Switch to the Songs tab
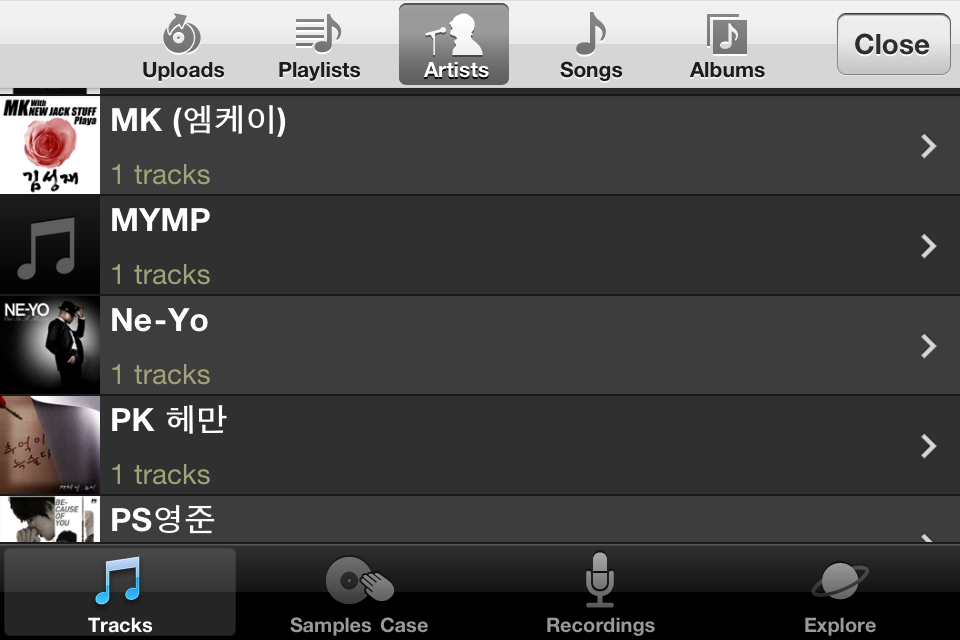The image size is (960, 640). [590, 46]
